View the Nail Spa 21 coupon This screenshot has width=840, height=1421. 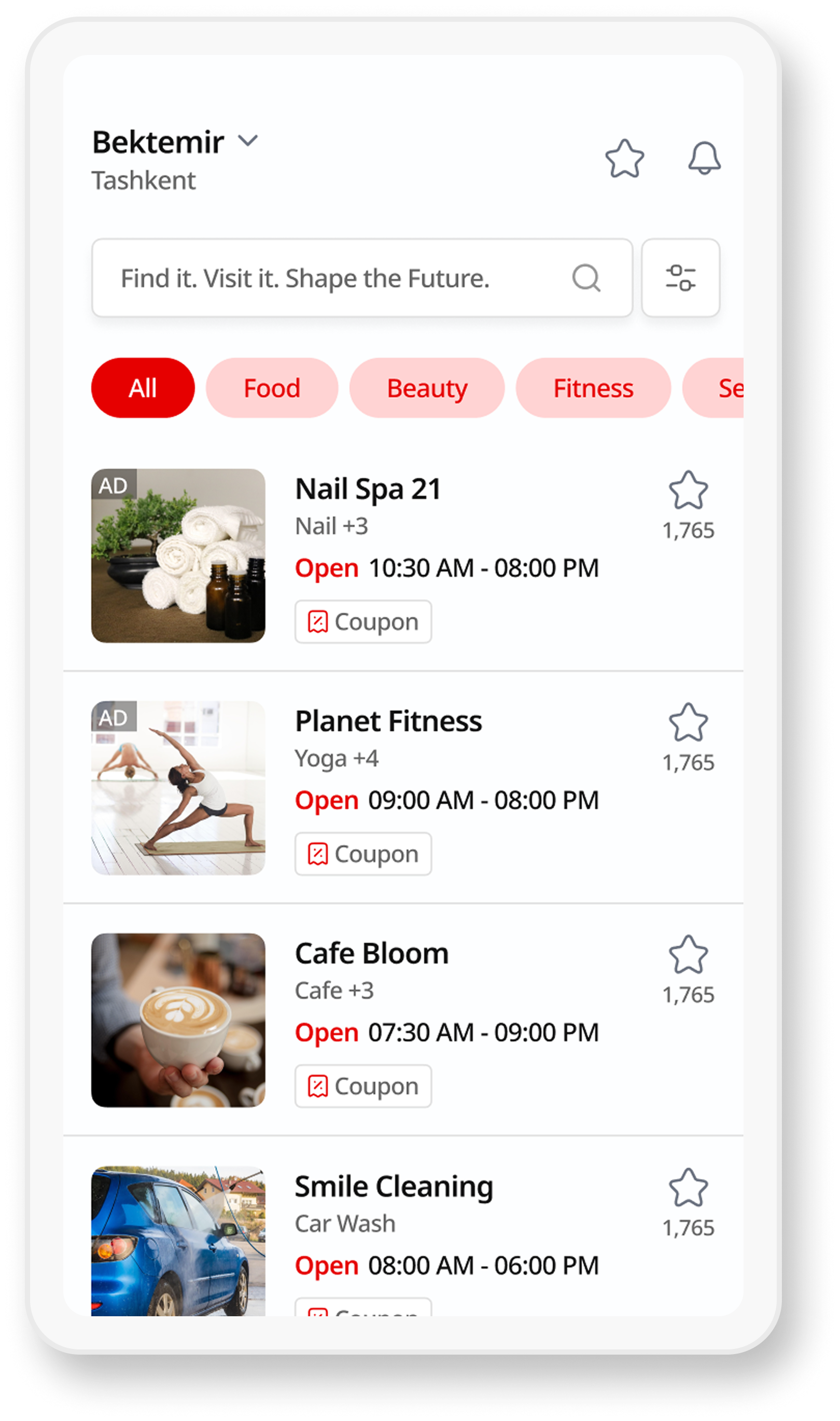tap(363, 622)
